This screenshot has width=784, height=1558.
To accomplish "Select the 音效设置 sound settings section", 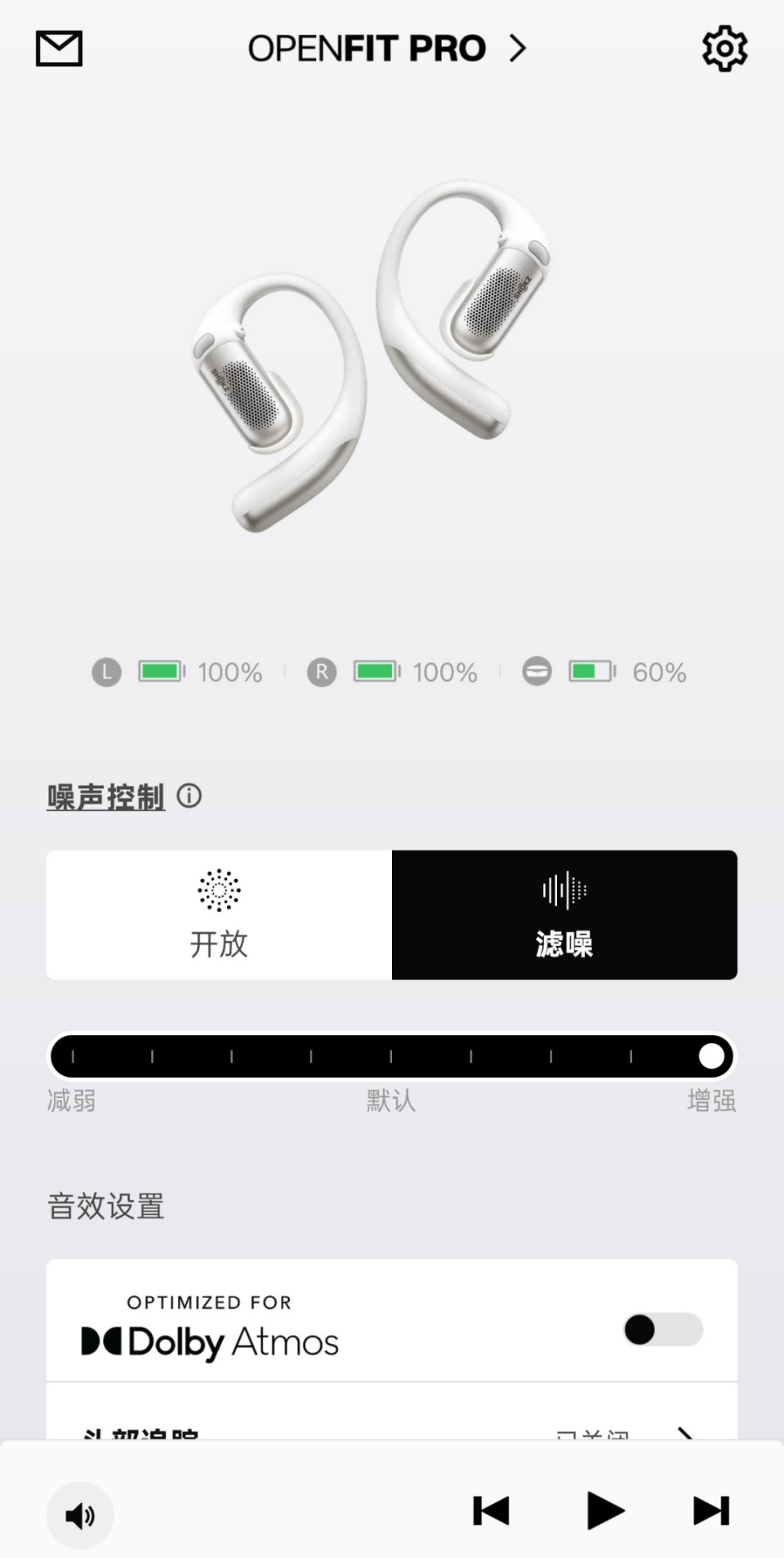I will (106, 1205).
